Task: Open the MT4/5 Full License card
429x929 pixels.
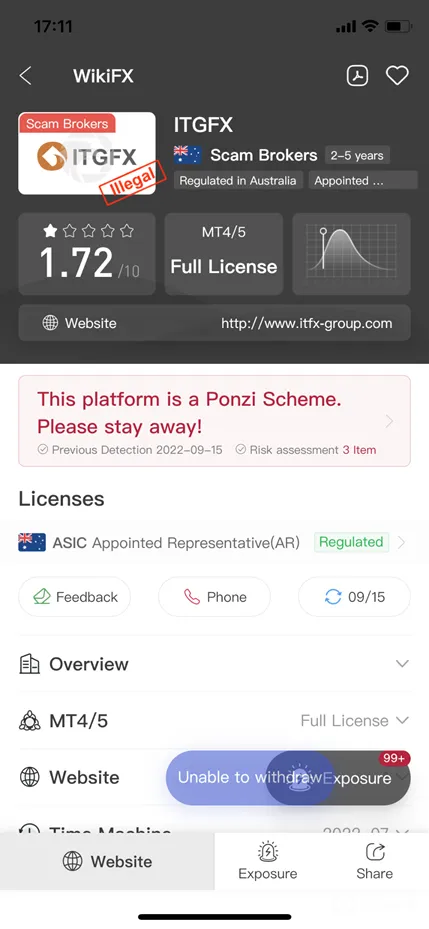Action: point(223,254)
